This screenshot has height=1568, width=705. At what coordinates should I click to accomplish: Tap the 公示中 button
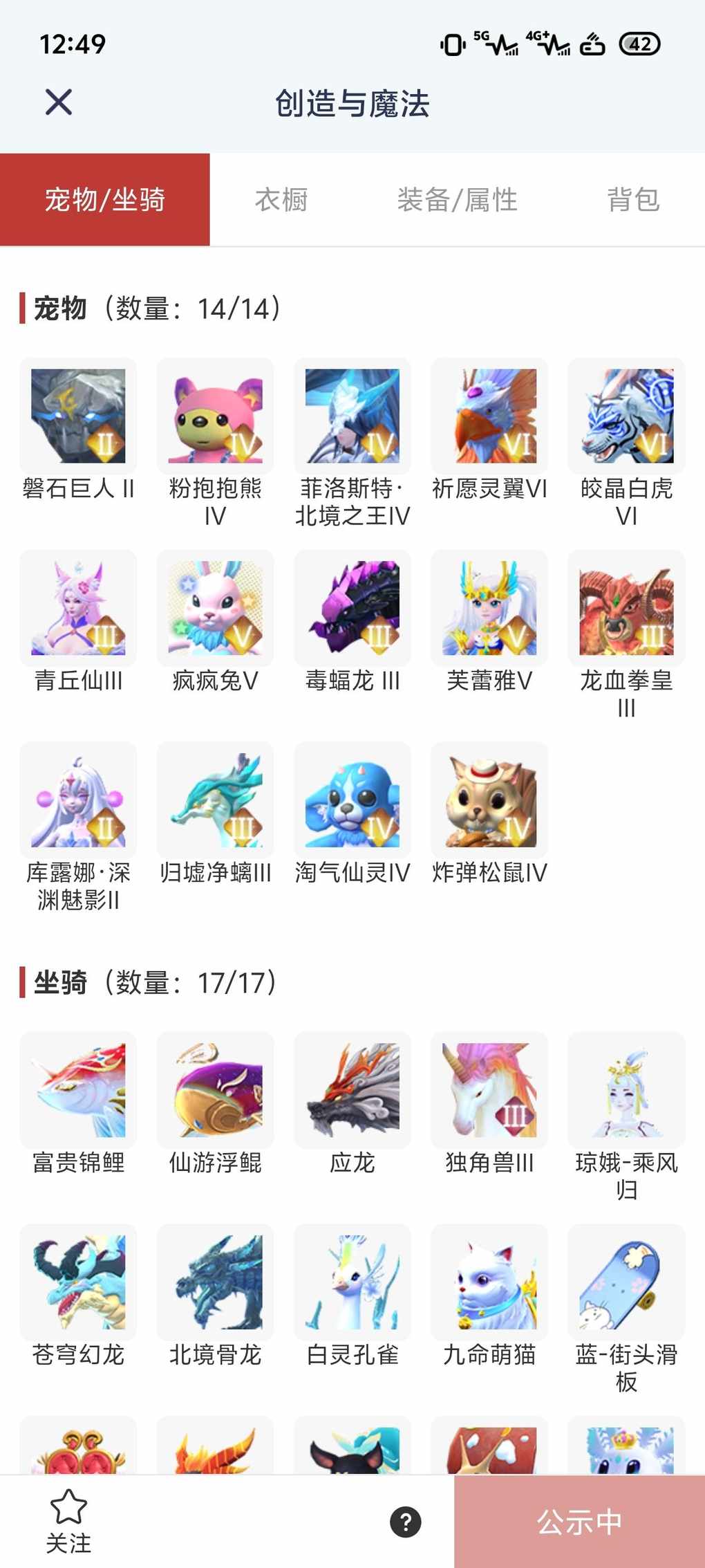point(579,1522)
